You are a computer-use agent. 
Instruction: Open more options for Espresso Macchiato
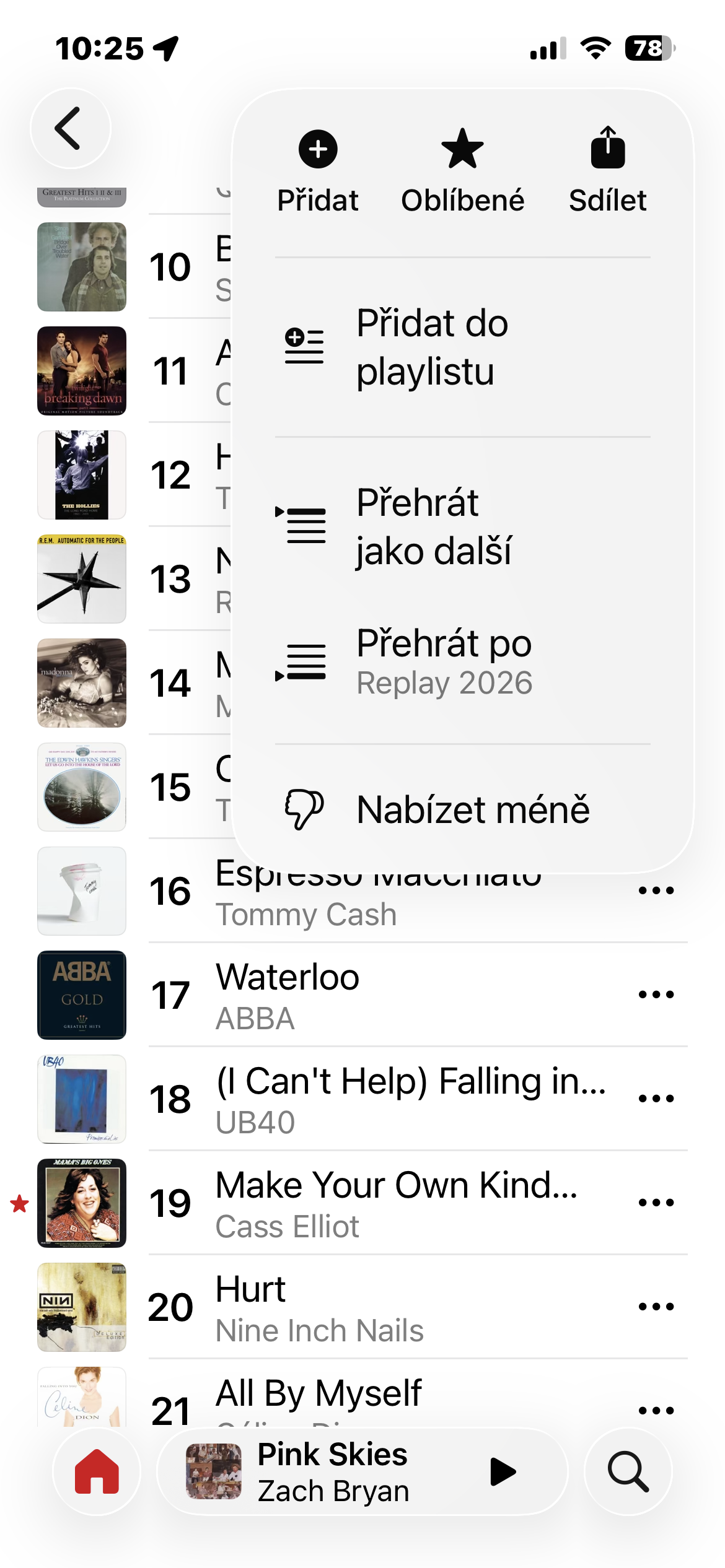pyautogui.click(x=656, y=891)
